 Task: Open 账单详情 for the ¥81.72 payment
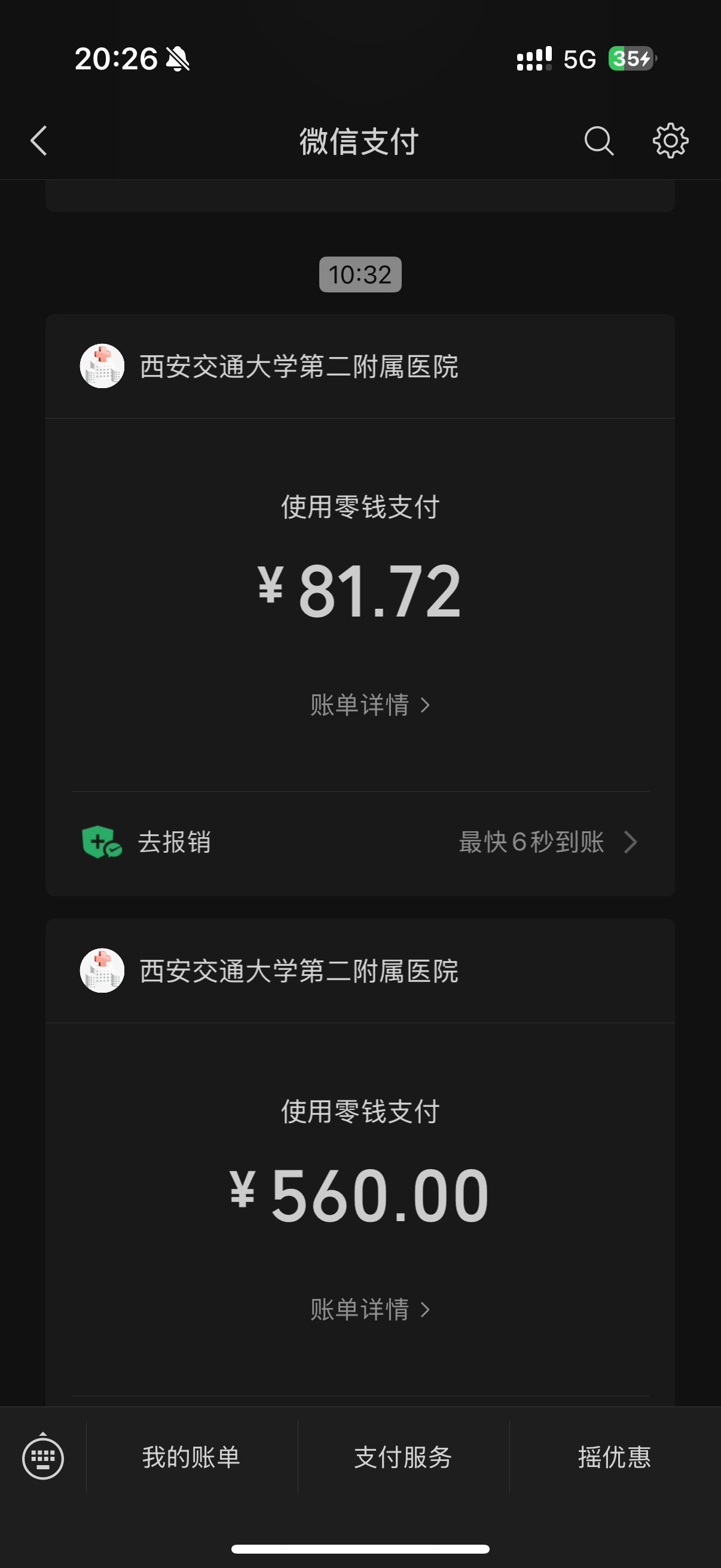[370, 705]
